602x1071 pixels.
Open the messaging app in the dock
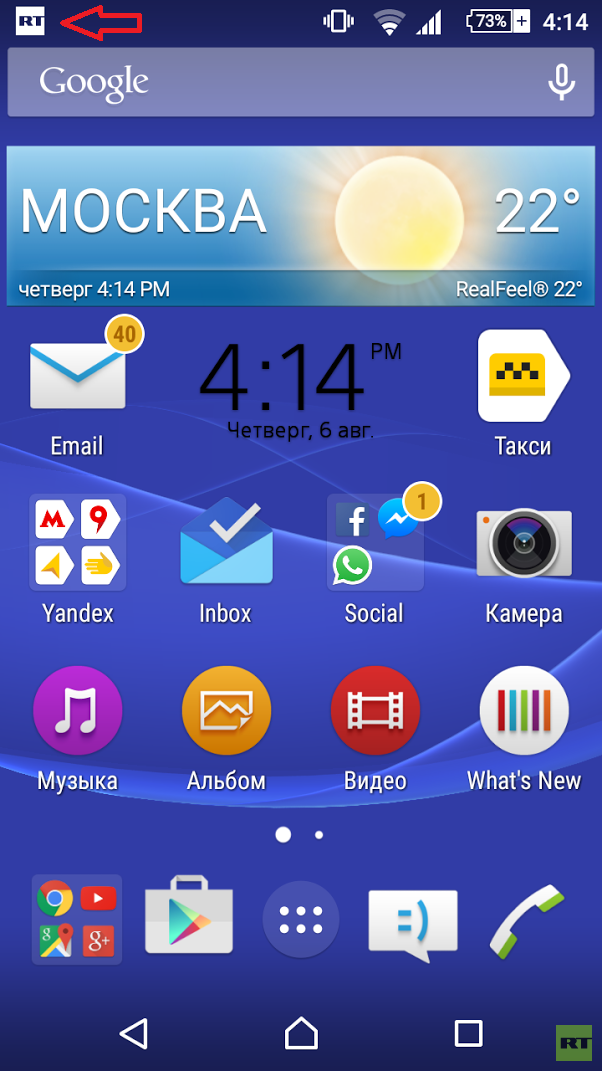click(412, 922)
